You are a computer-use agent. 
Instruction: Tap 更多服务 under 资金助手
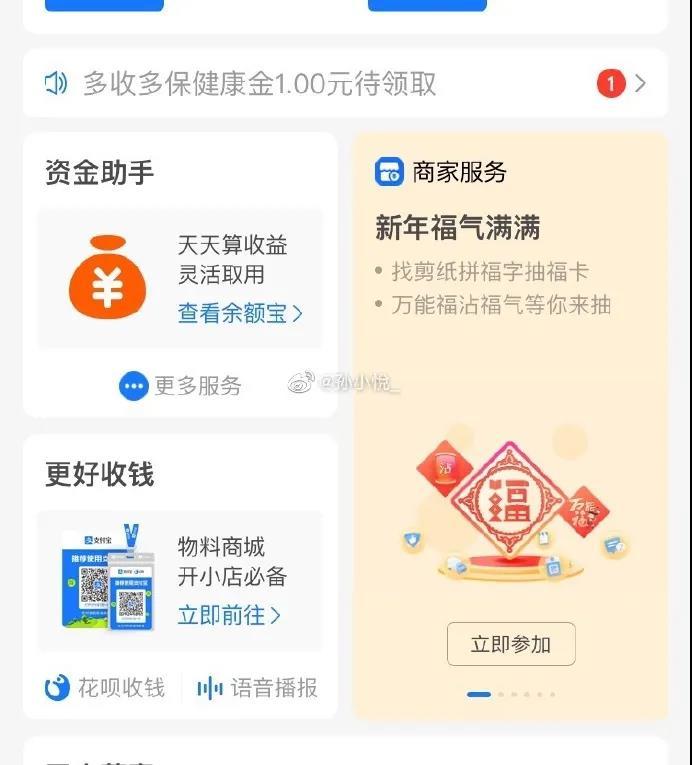[181, 386]
